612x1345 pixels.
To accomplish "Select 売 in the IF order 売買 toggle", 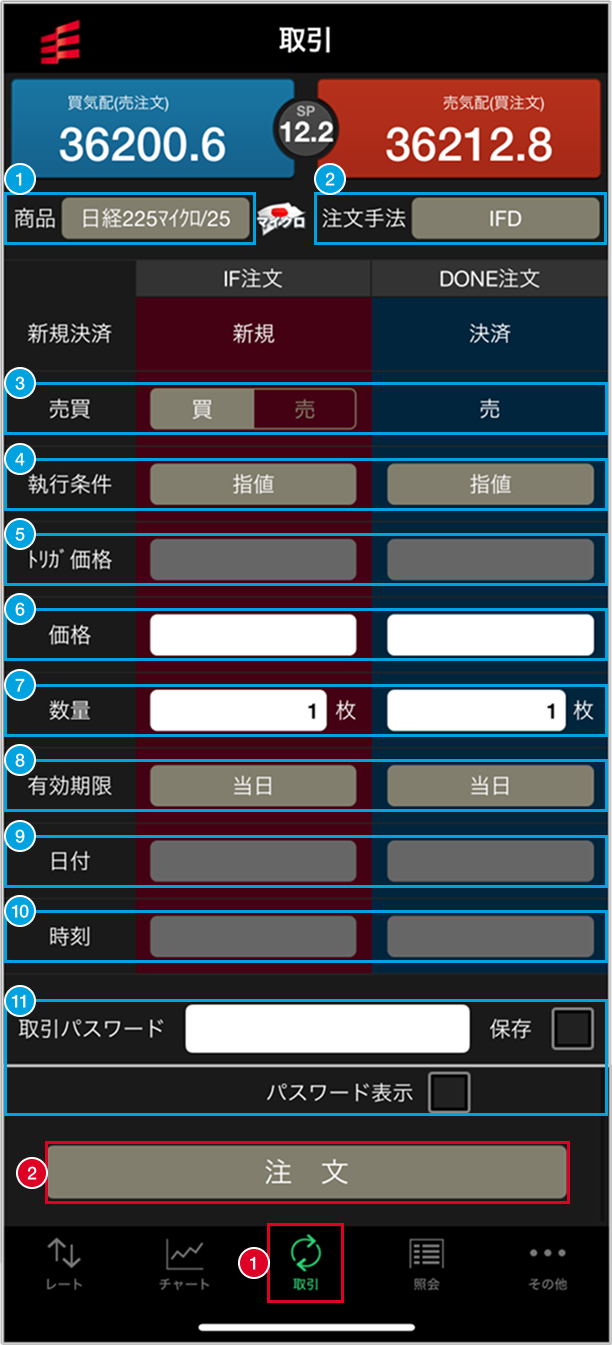I will tap(305, 409).
